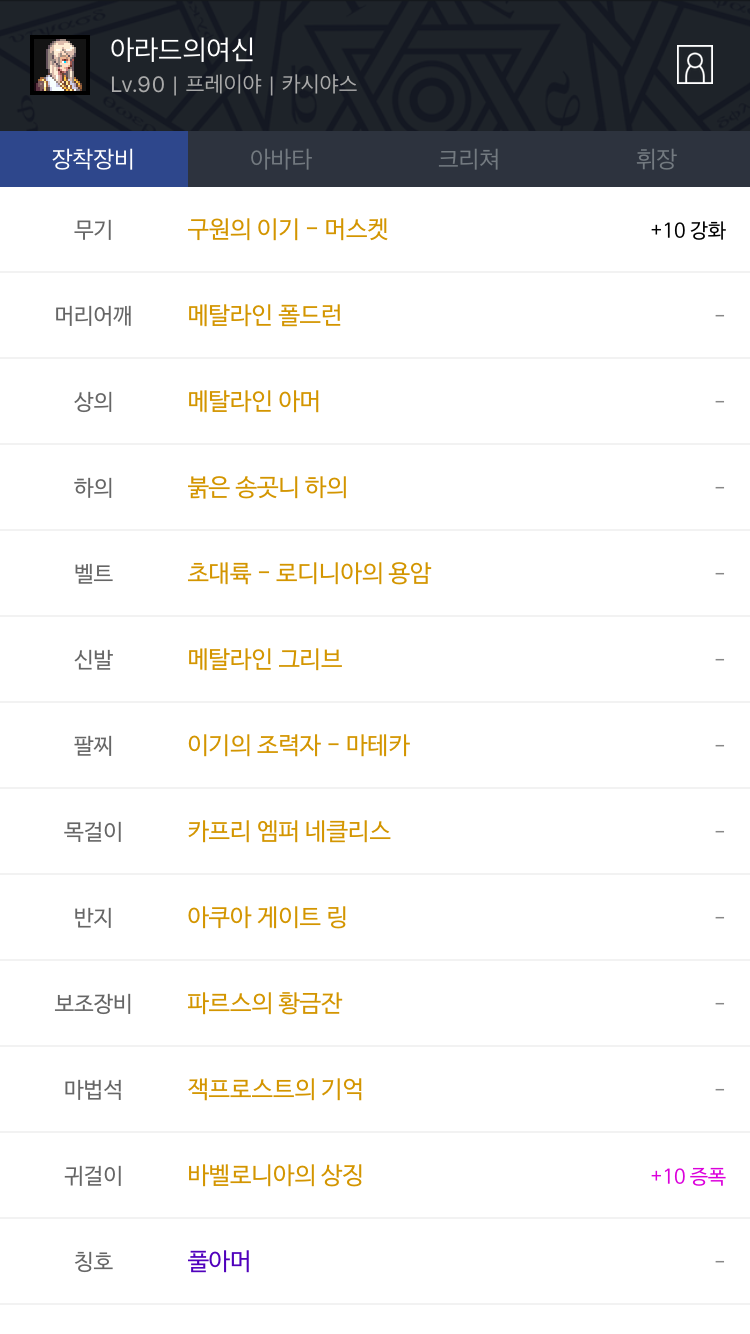The height and width of the screenshot is (1334, 750).
Task: View 파르스의 황금잔 sub equipment
Action: [265, 1003]
